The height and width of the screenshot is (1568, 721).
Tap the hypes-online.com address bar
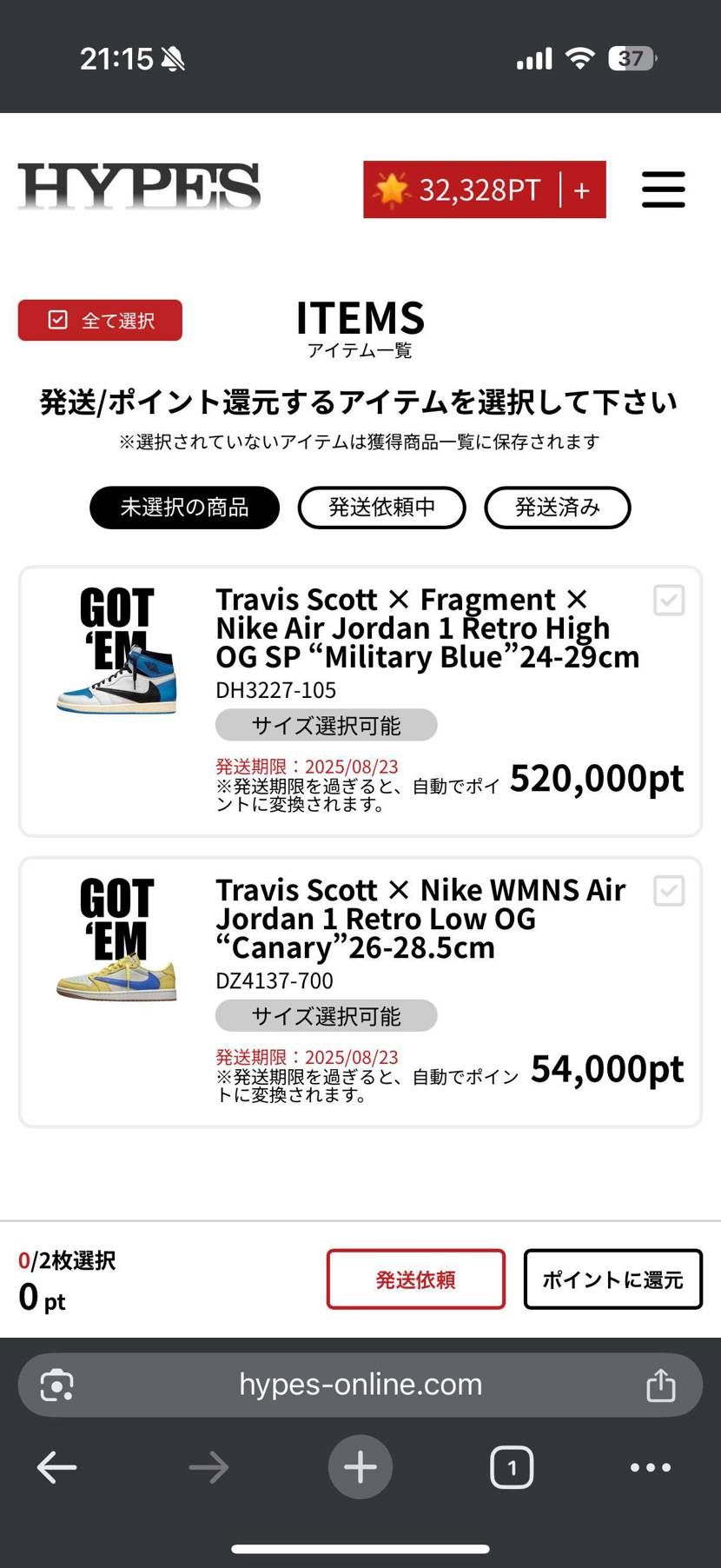click(x=360, y=1384)
